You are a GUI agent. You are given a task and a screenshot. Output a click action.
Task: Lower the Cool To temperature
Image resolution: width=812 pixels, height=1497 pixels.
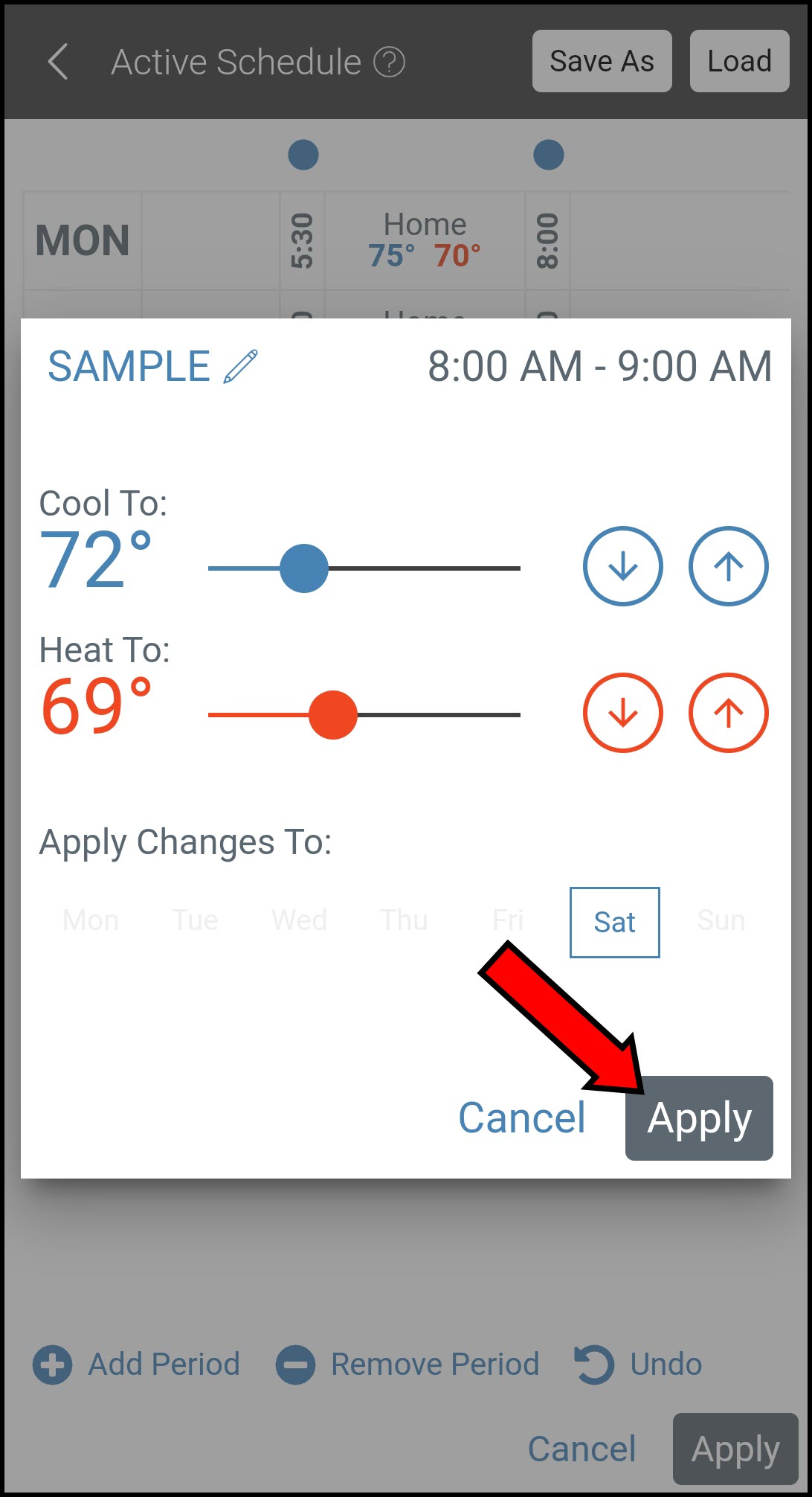coord(622,566)
